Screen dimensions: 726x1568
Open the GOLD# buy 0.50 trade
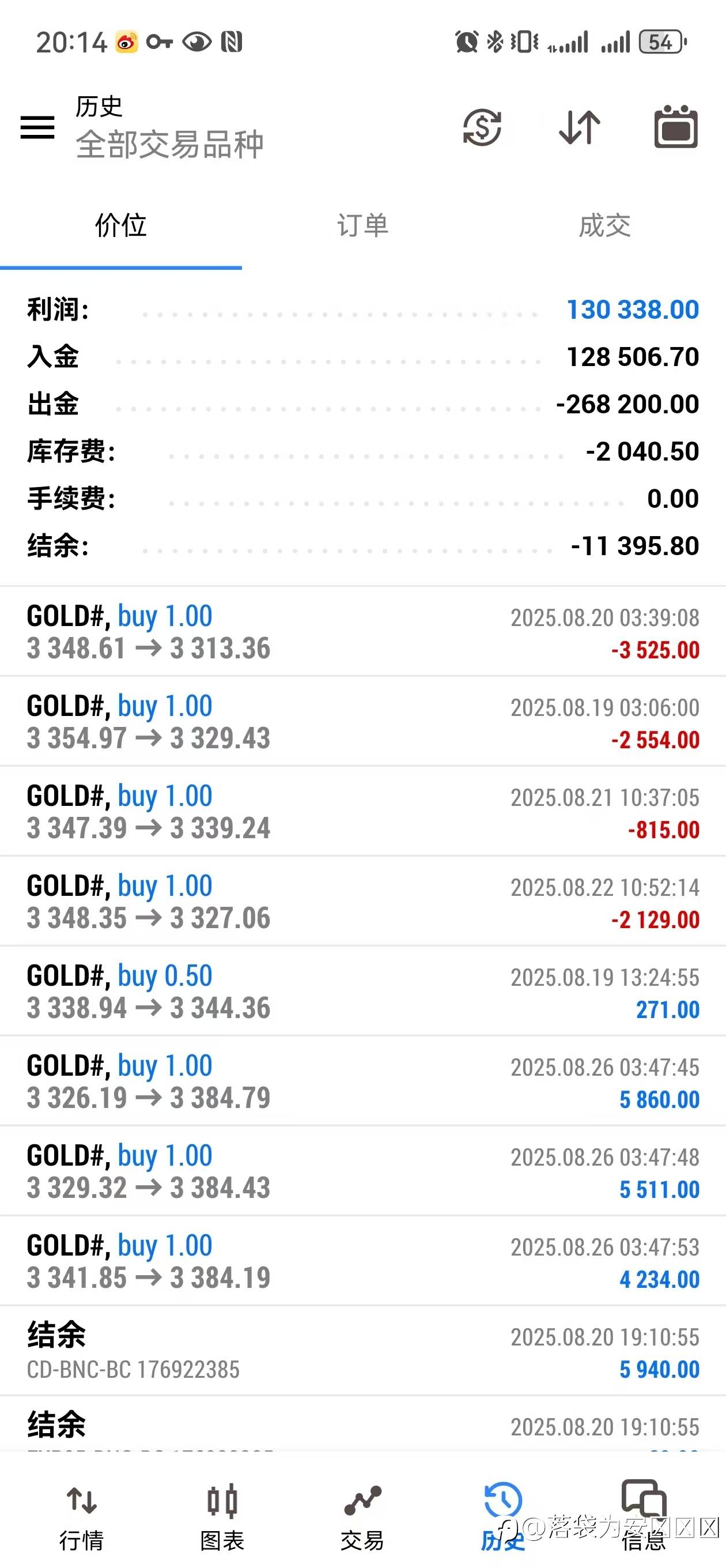[362, 991]
